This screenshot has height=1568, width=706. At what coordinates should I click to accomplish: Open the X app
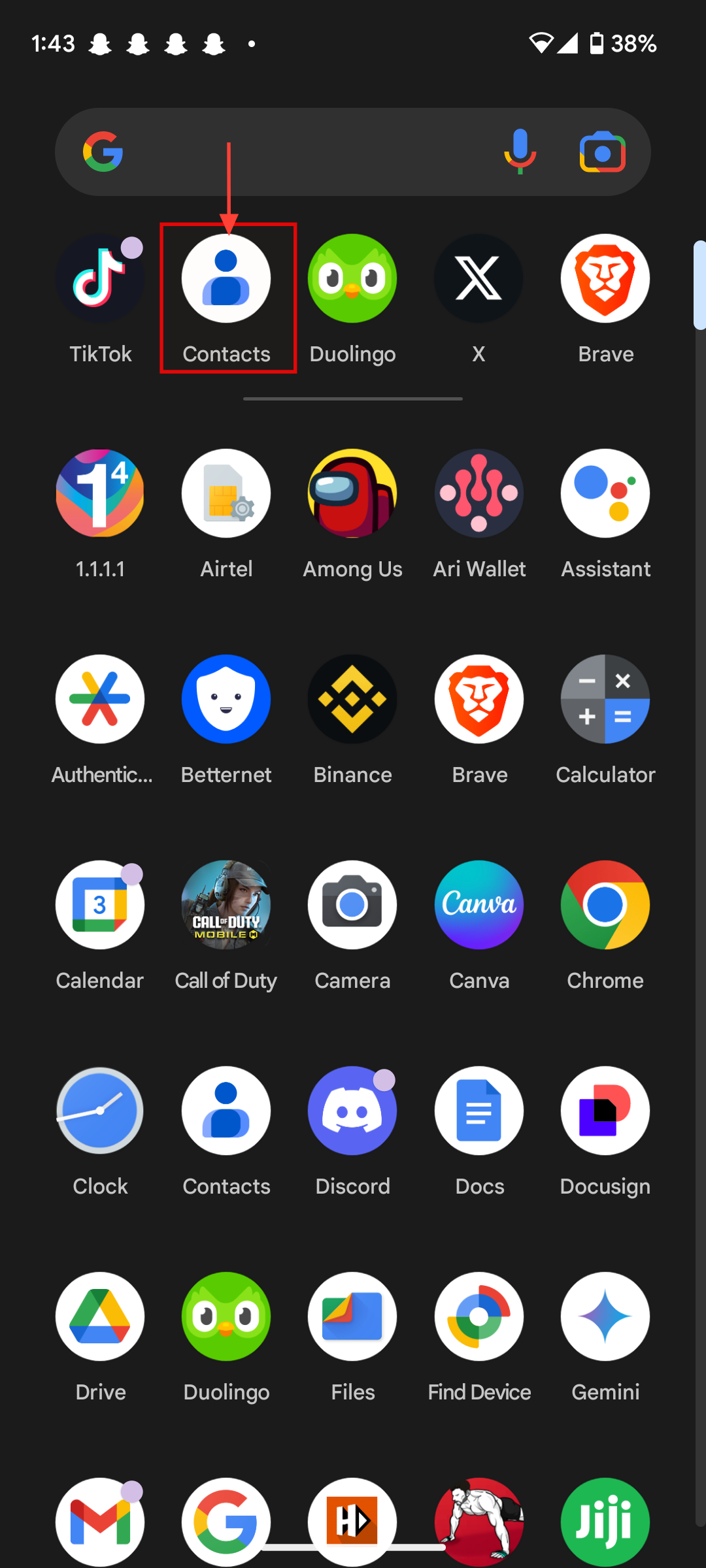pos(479,279)
